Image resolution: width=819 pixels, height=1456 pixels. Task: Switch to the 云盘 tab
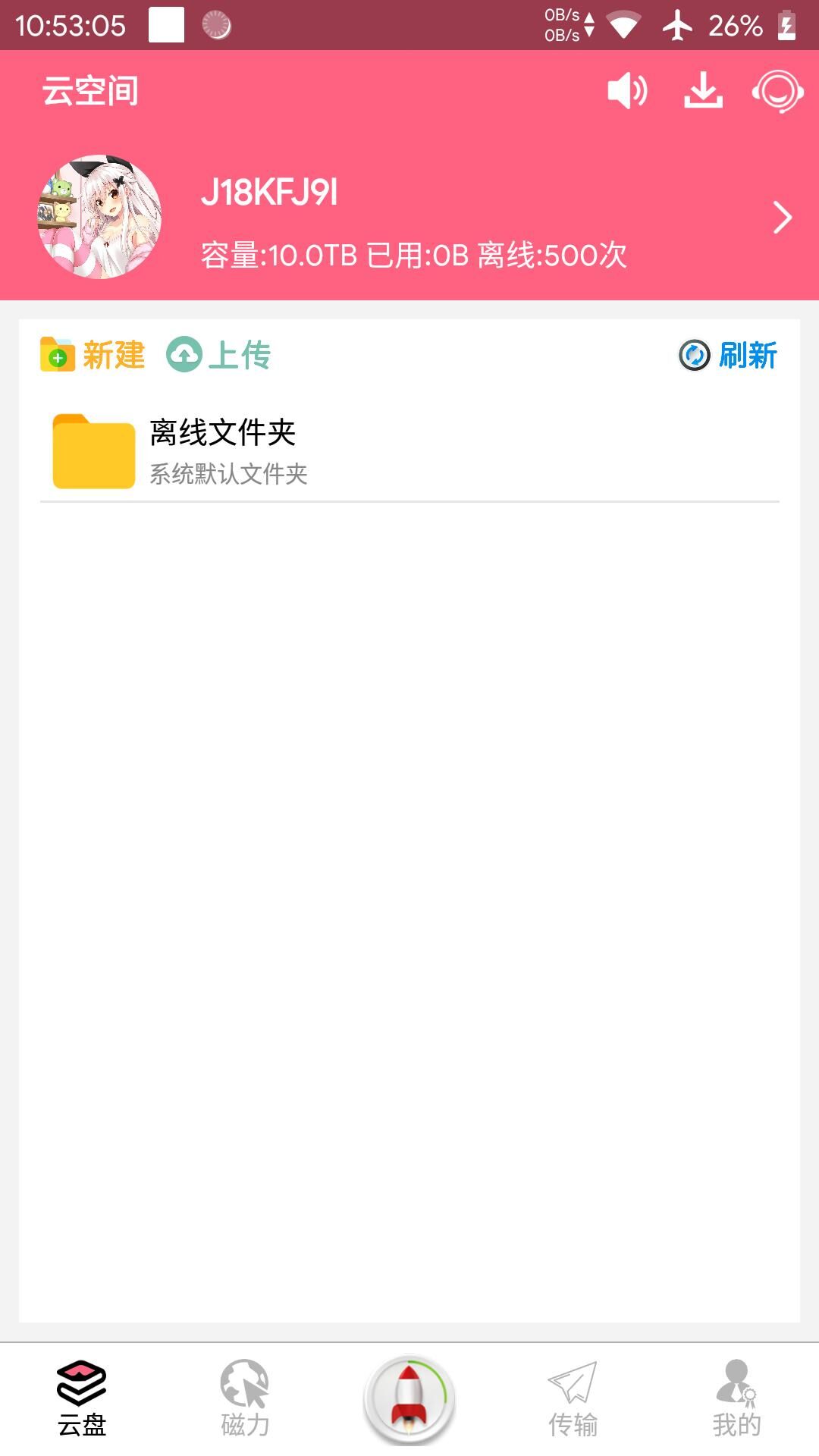pos(82,1399)
